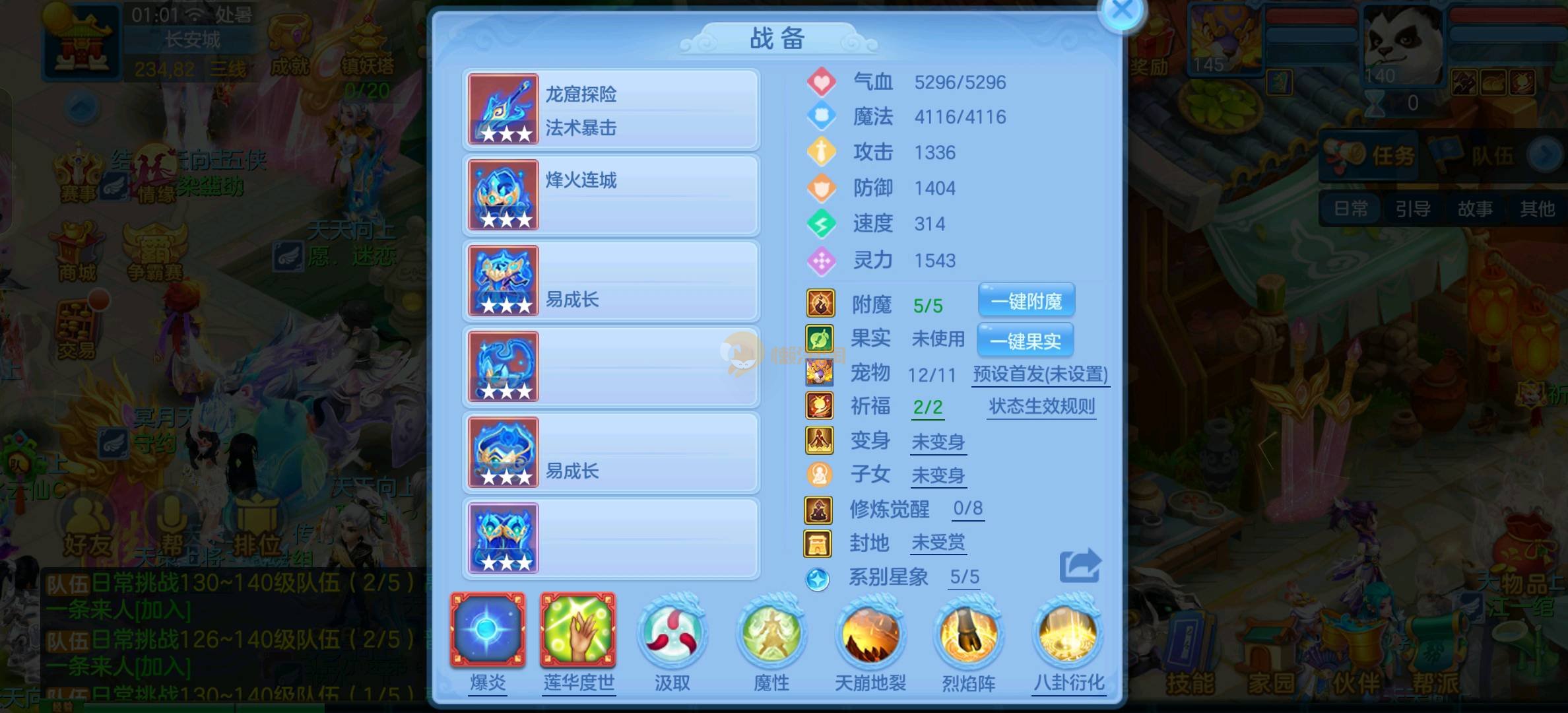
Task: Open the 变身 未变身 status link
Action: point(938,442)
